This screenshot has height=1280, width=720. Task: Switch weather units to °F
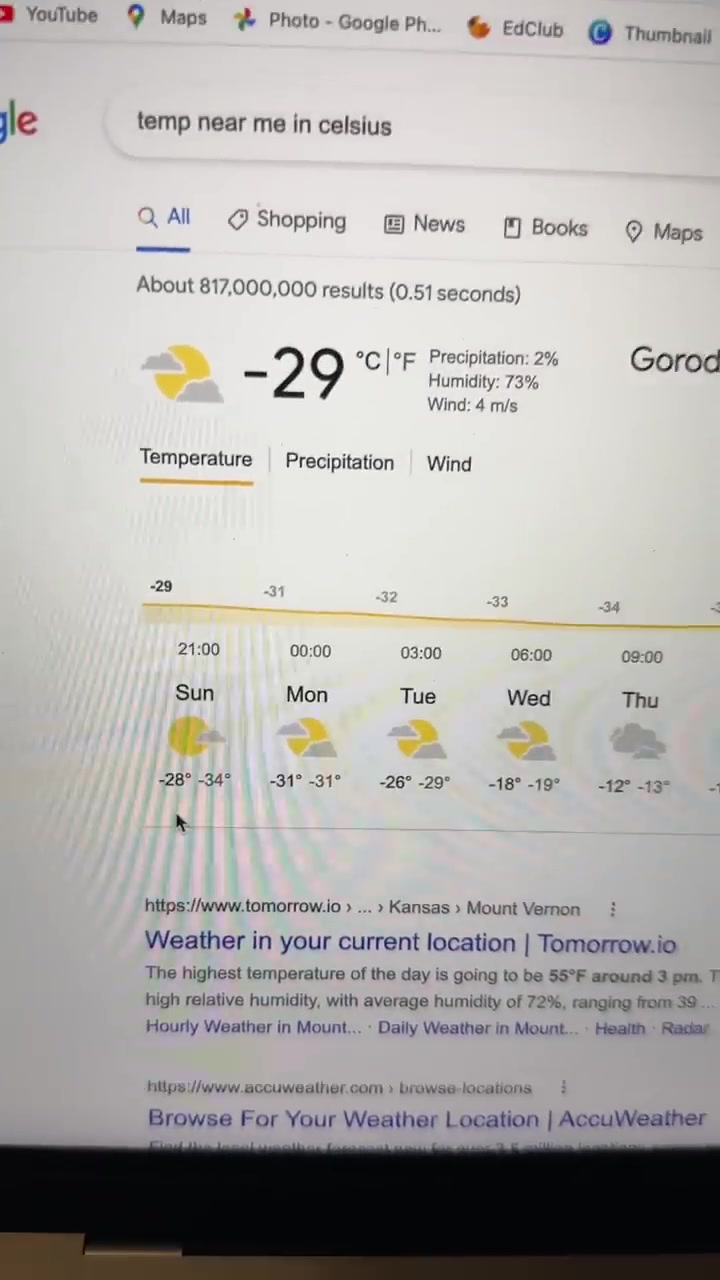404,361
